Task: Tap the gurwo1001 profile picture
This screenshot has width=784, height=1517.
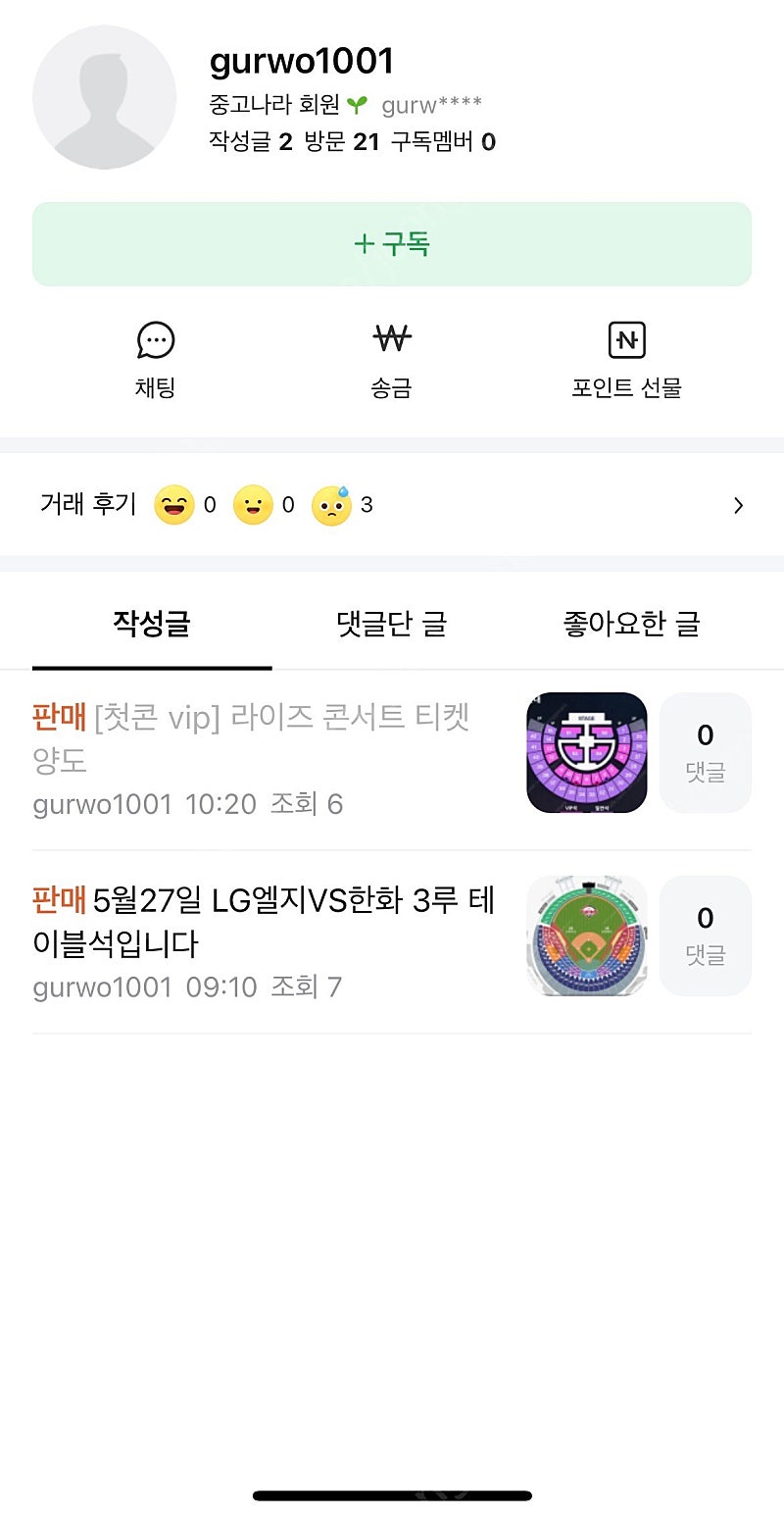Action: click(x=105, y=97)
